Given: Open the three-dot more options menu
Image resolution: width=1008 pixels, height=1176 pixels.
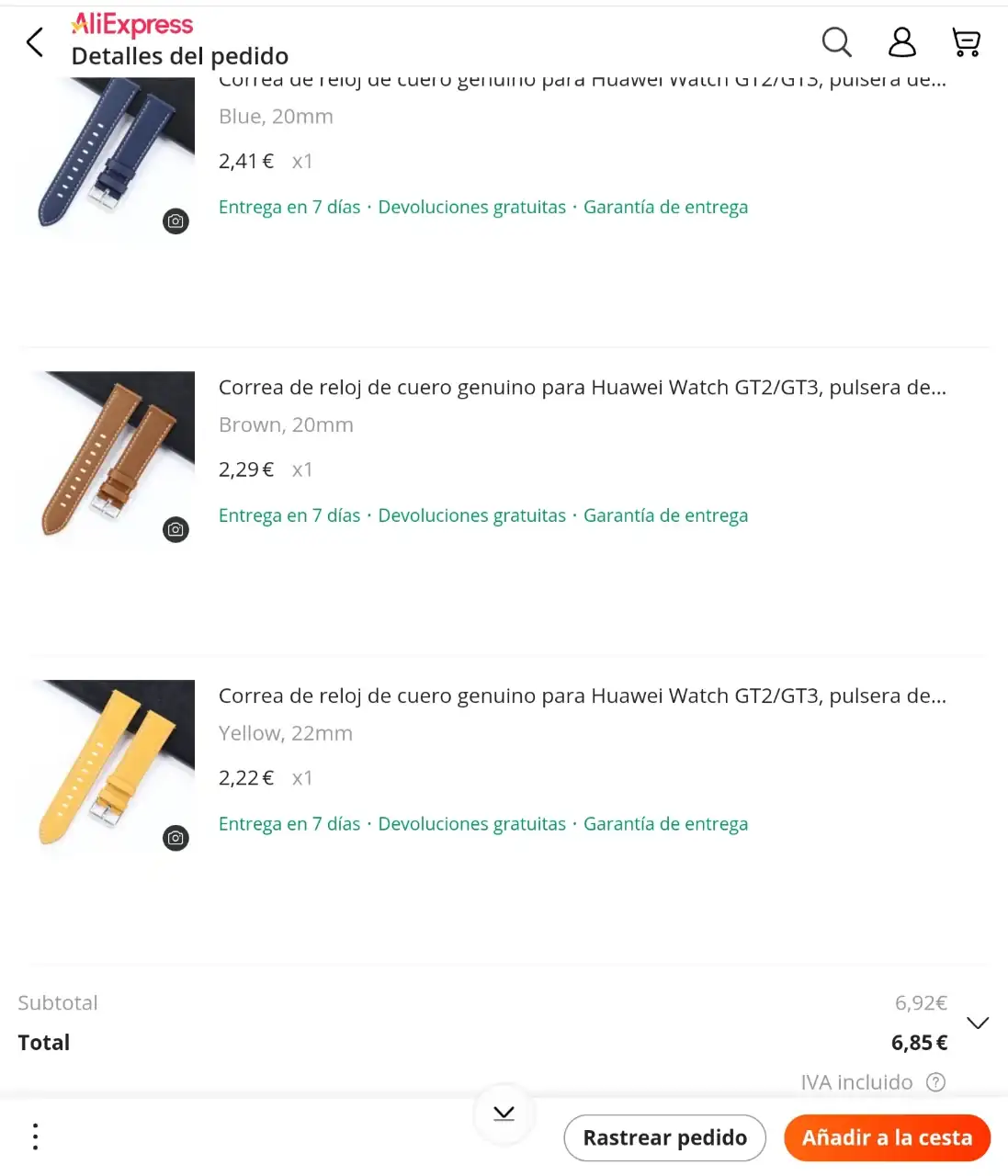Looking at the screenshot, I should 36,1136.
